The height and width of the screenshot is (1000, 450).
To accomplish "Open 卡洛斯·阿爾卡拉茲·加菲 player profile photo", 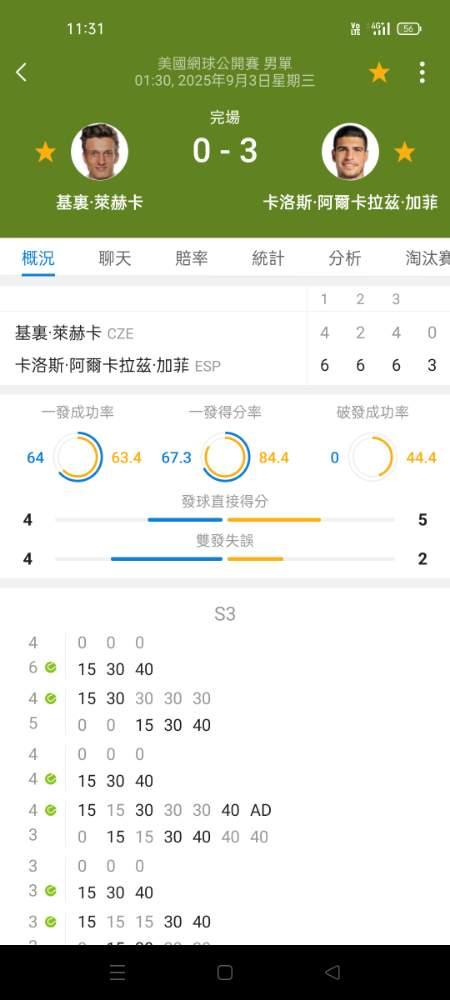I will tap(351, 152).
